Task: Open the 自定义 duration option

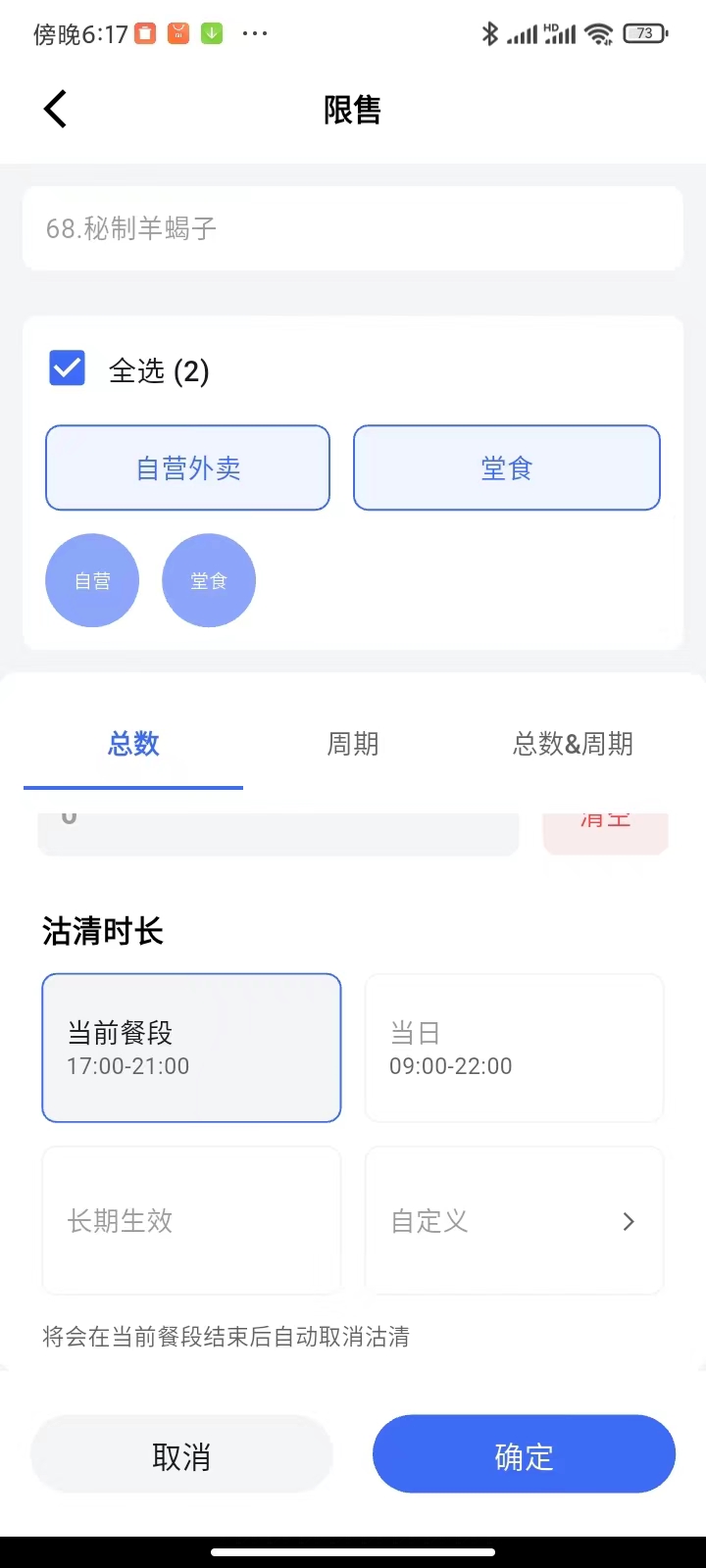Action: [514, 1220]
